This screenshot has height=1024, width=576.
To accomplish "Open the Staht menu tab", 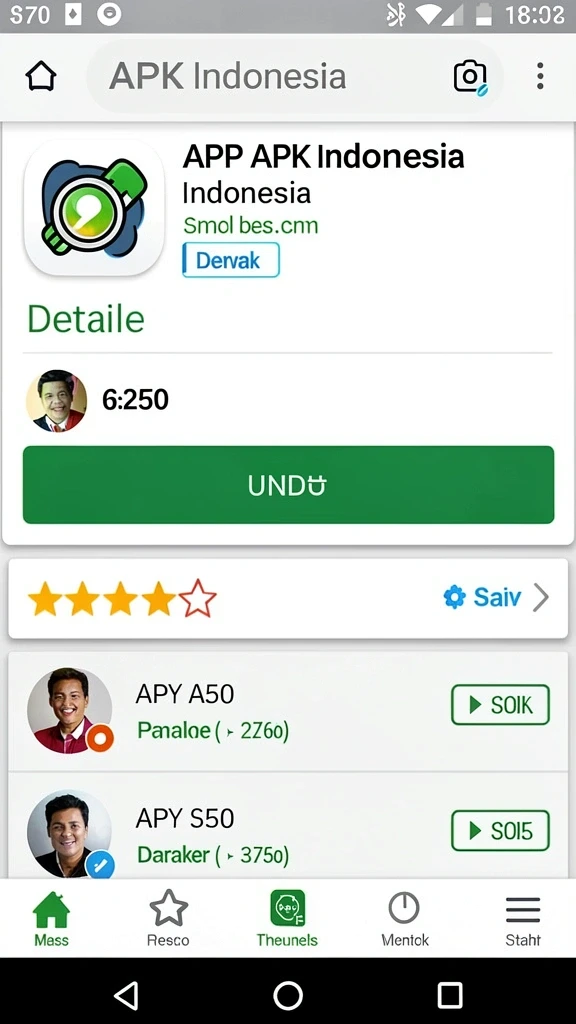I will click(x=523, y=919).
